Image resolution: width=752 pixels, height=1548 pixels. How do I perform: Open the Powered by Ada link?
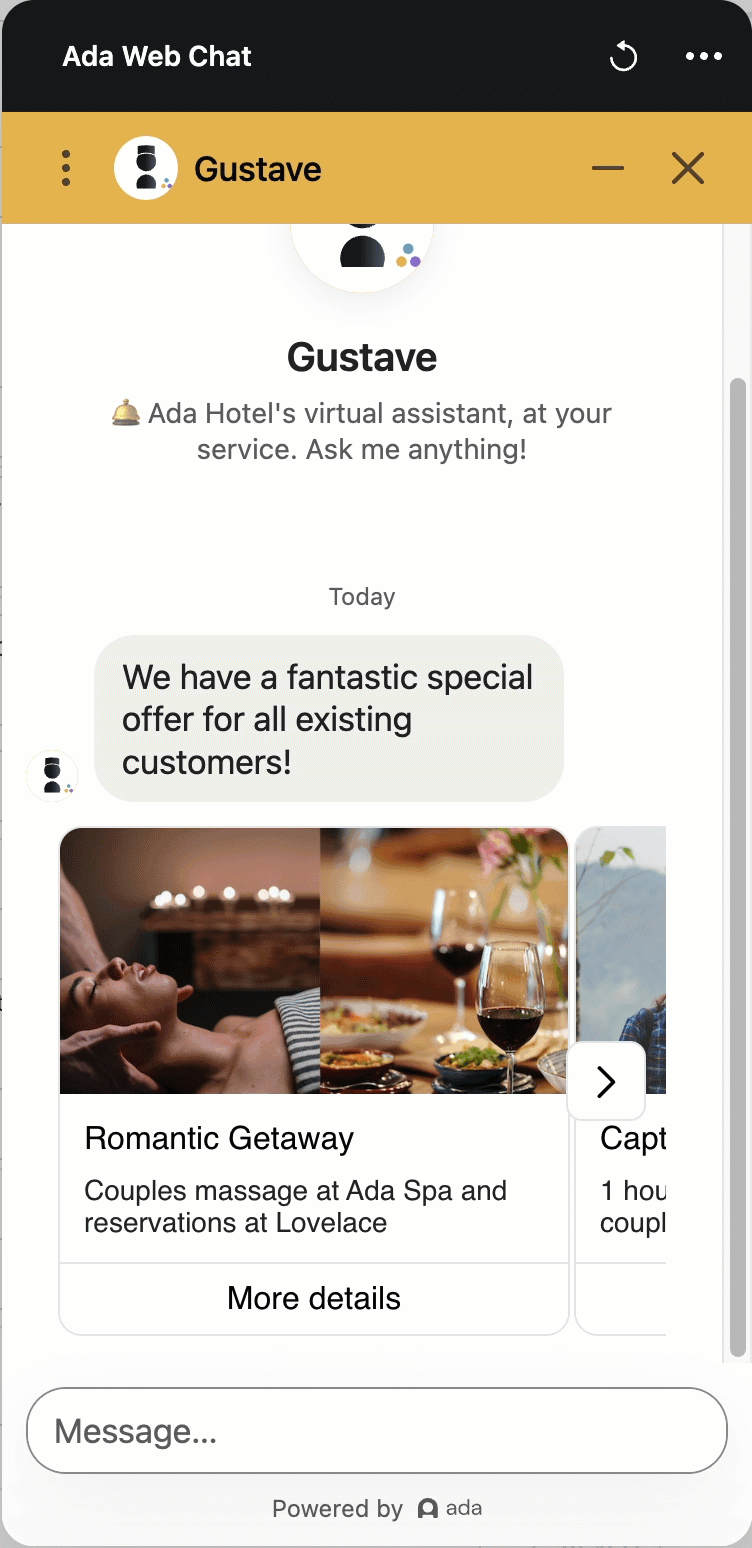point(377,1508)
